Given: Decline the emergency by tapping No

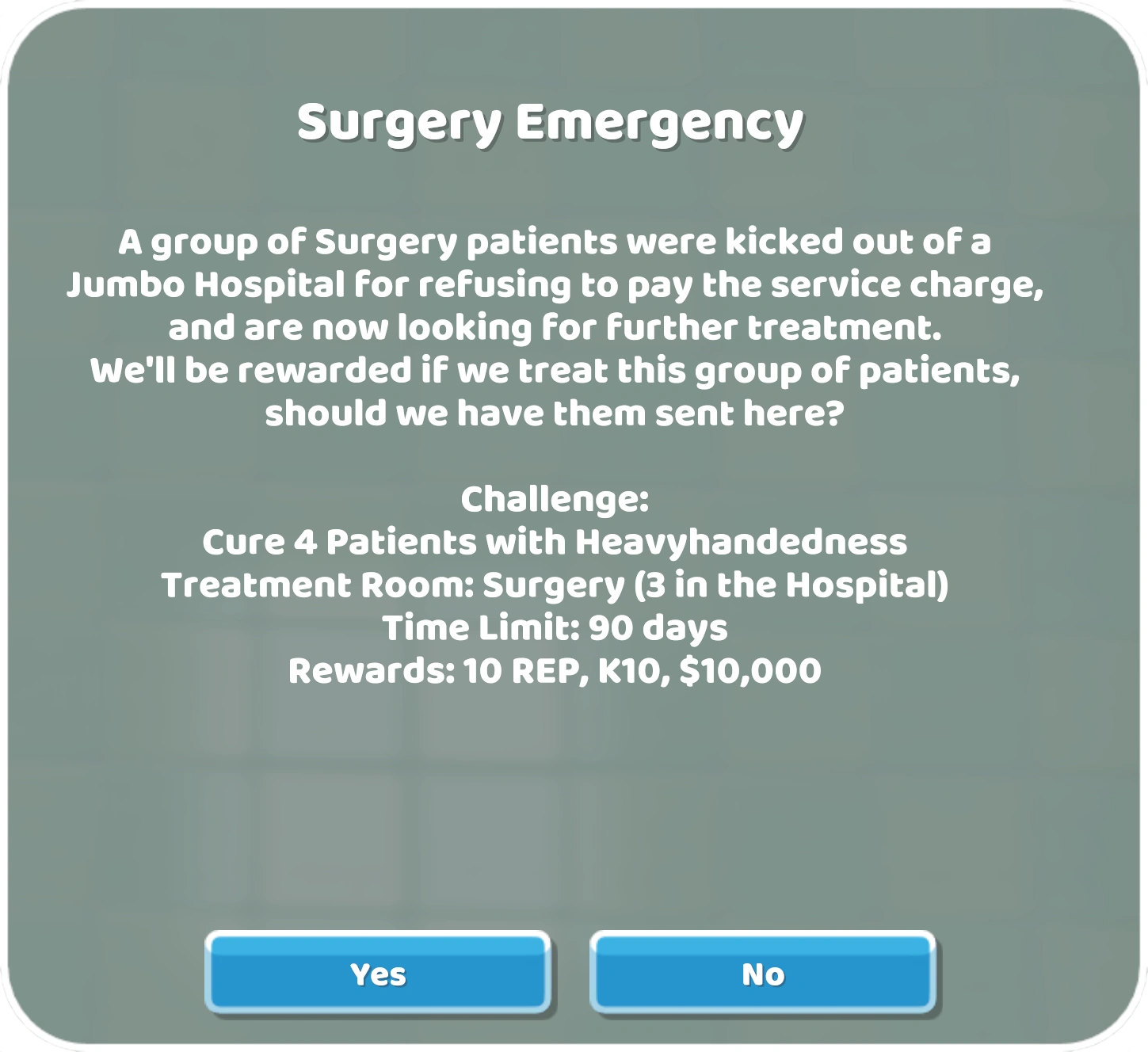Looking at the screenshot, I should coord(762,973).
